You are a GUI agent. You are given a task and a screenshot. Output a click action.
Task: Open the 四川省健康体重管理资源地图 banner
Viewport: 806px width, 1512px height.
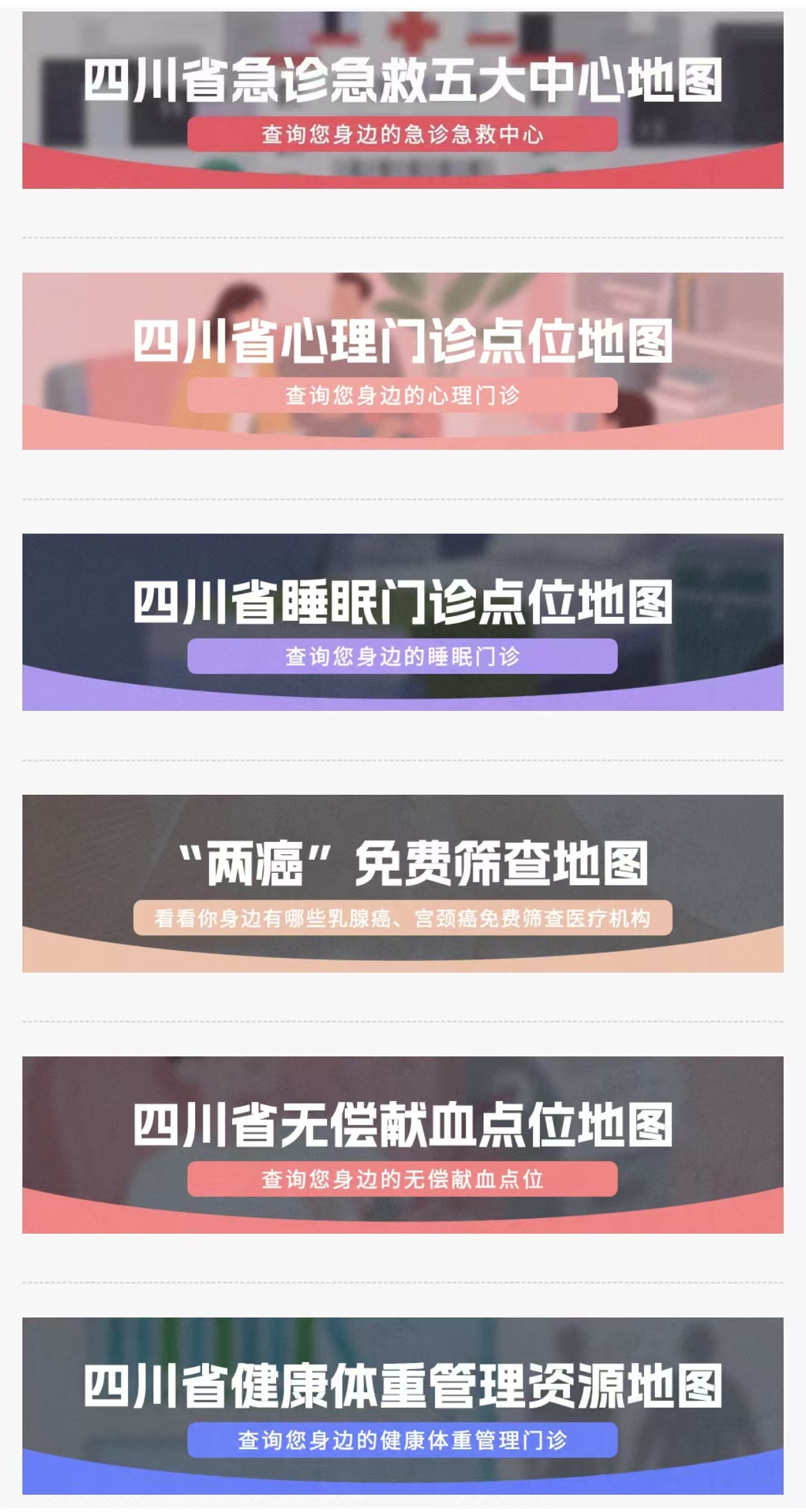403,1406
